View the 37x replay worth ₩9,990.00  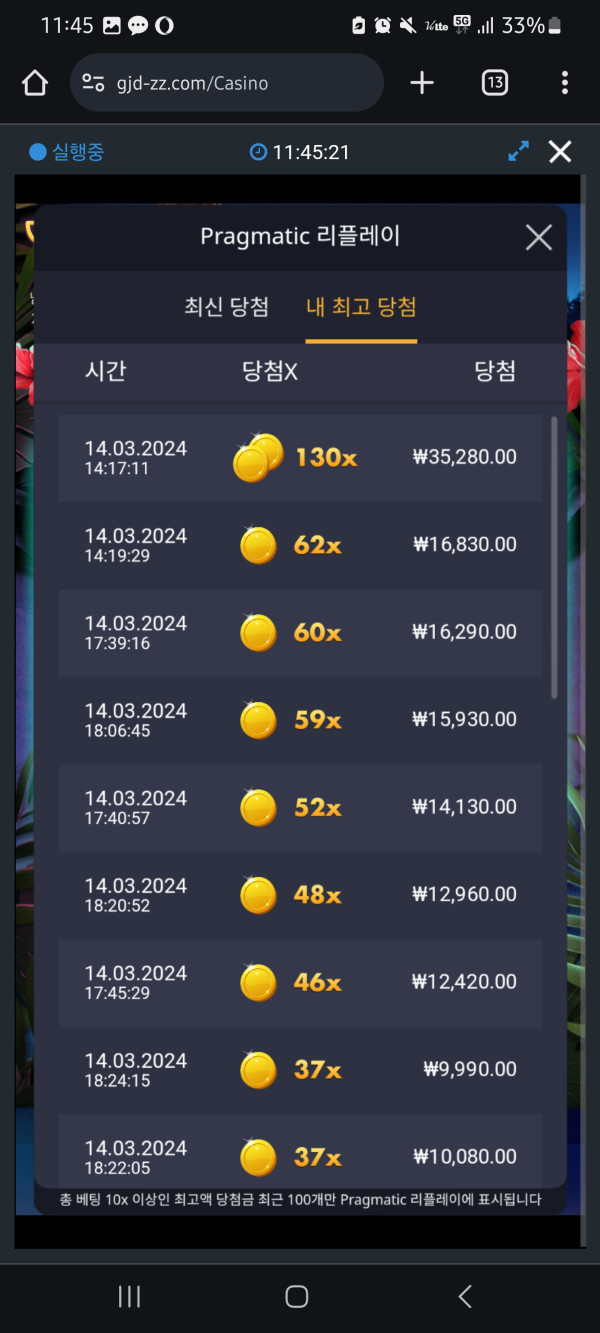pyautogui.click(x=300, y=1070)
